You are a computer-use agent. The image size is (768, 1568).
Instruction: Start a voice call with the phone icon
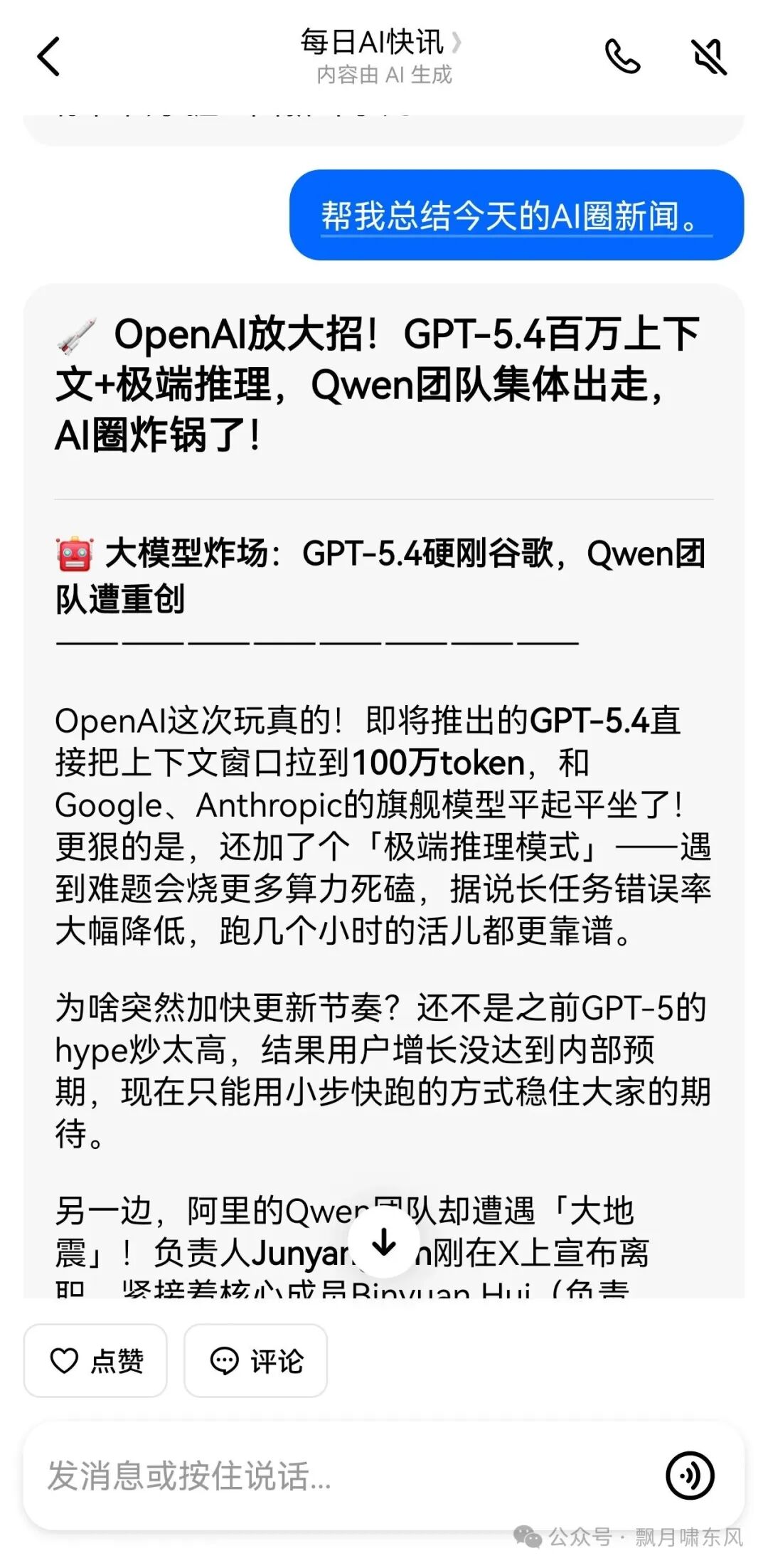622,56
